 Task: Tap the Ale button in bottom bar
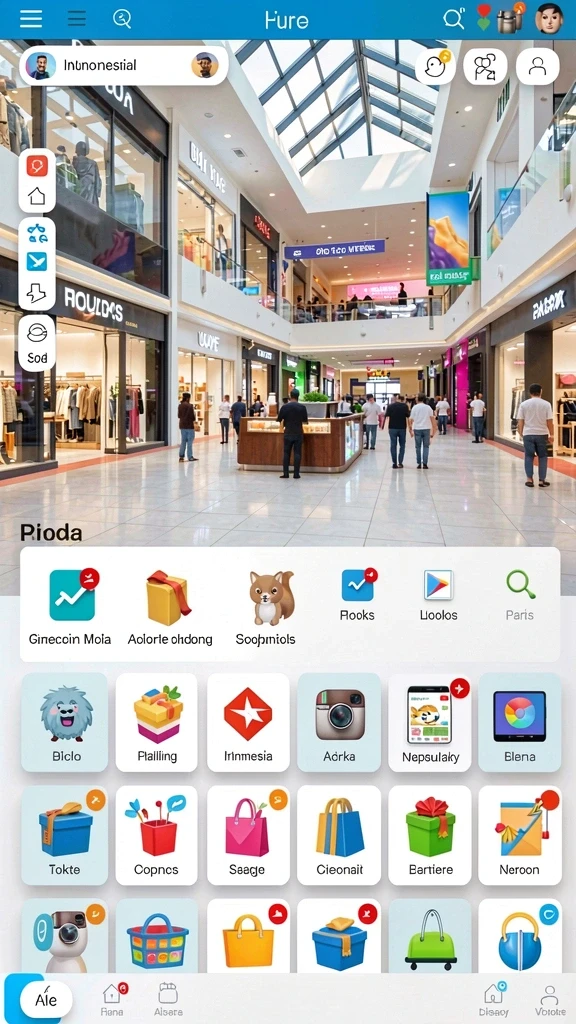(46, 1000)
